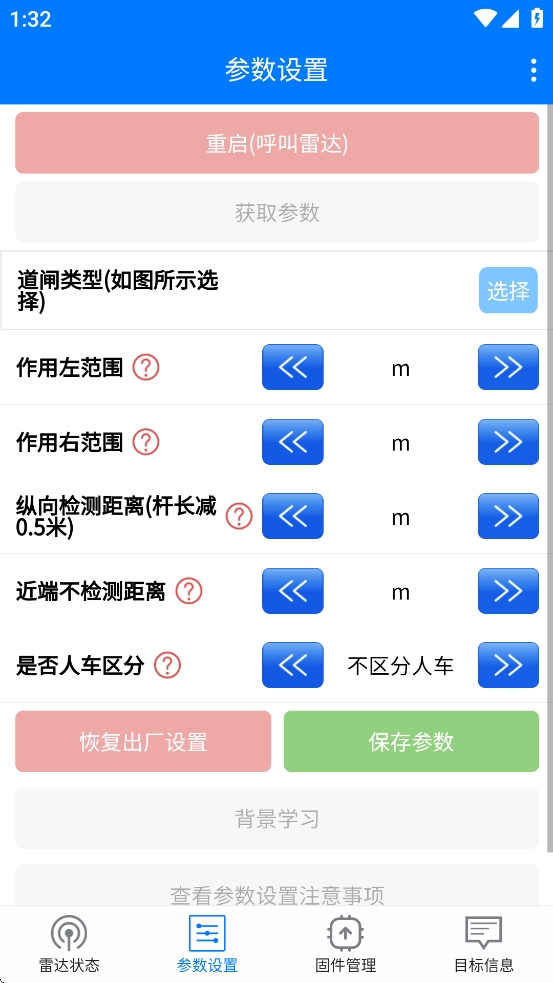Increase 作用右范围 with the right arrows

pos(508,442)
